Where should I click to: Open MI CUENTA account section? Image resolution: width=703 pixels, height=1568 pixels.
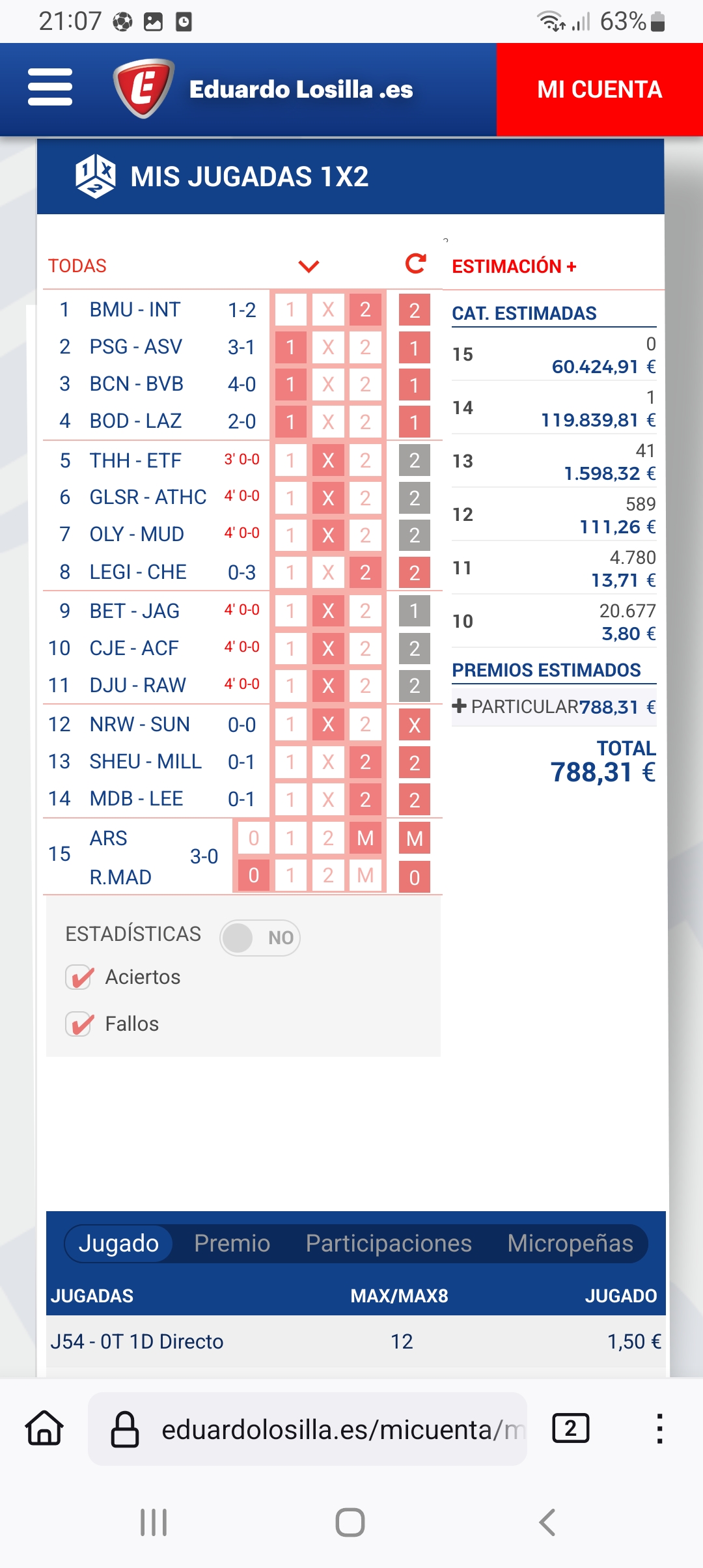pos(599,90)
